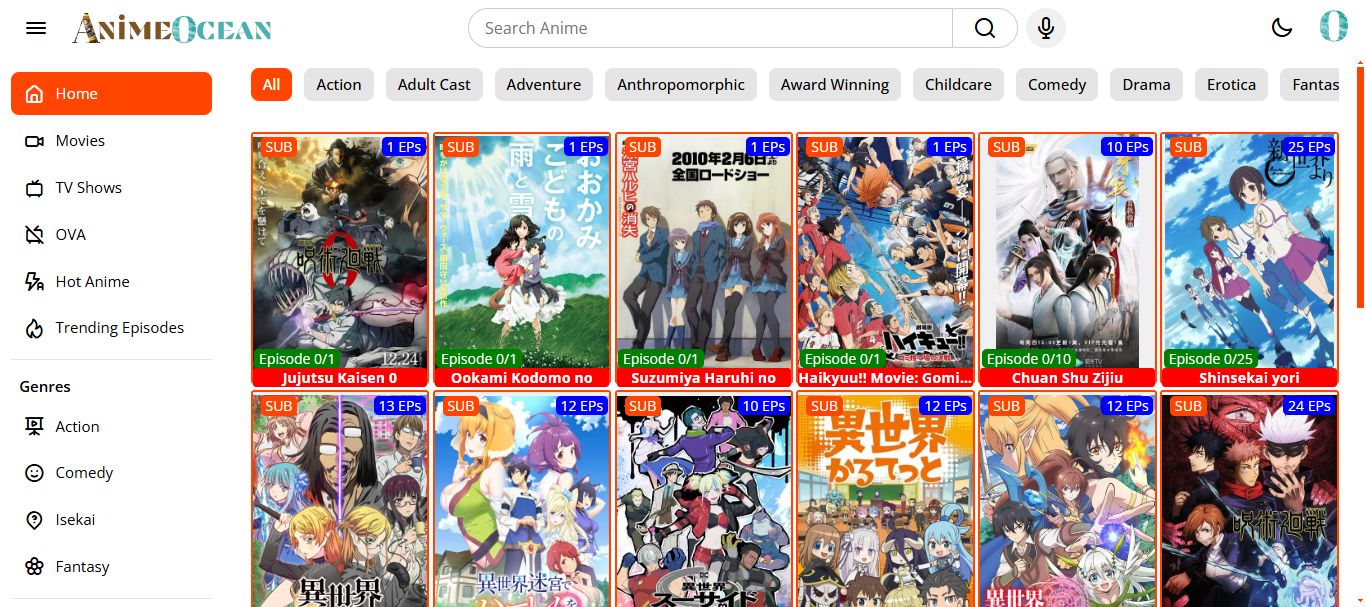Image resolution: width=1366 pixels, height=607 pixels.
Task: Filter by Adventure chip
Action: pyautogui.click(x=543, y=85)
